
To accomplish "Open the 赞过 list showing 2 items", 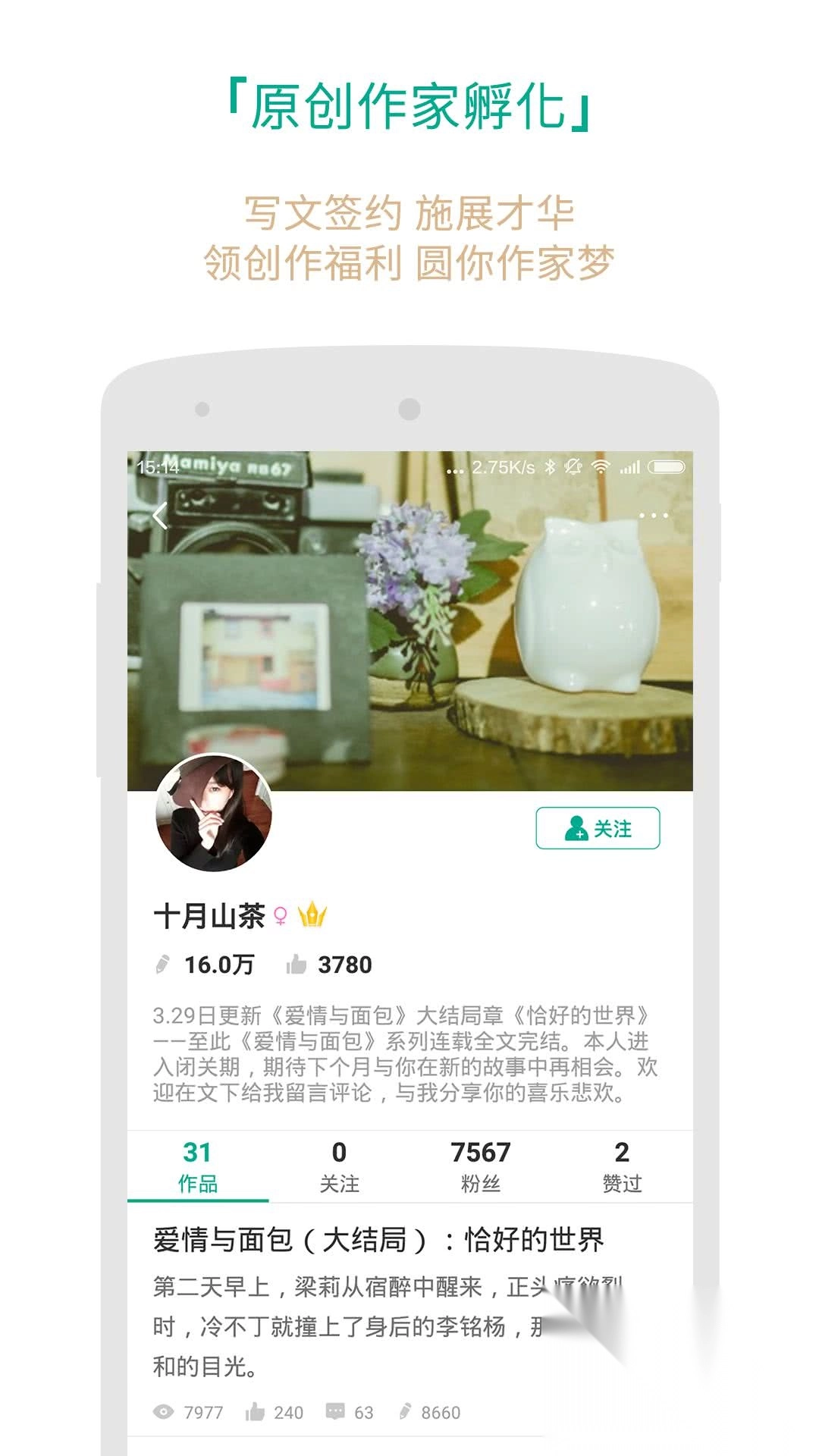I will coord(620,1164).
